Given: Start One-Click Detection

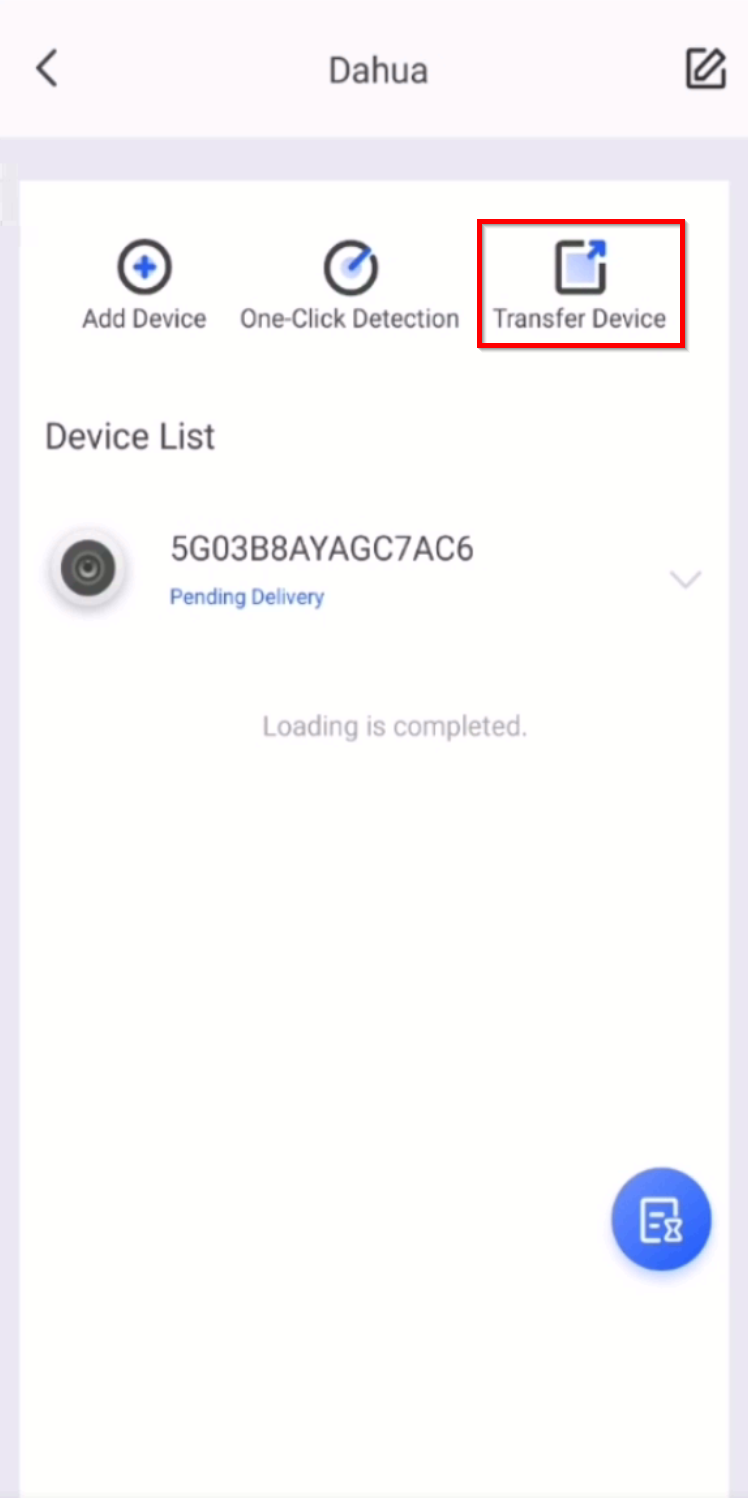Looking at the screenshot, I should pyautogui.click(x=349, y=285).
